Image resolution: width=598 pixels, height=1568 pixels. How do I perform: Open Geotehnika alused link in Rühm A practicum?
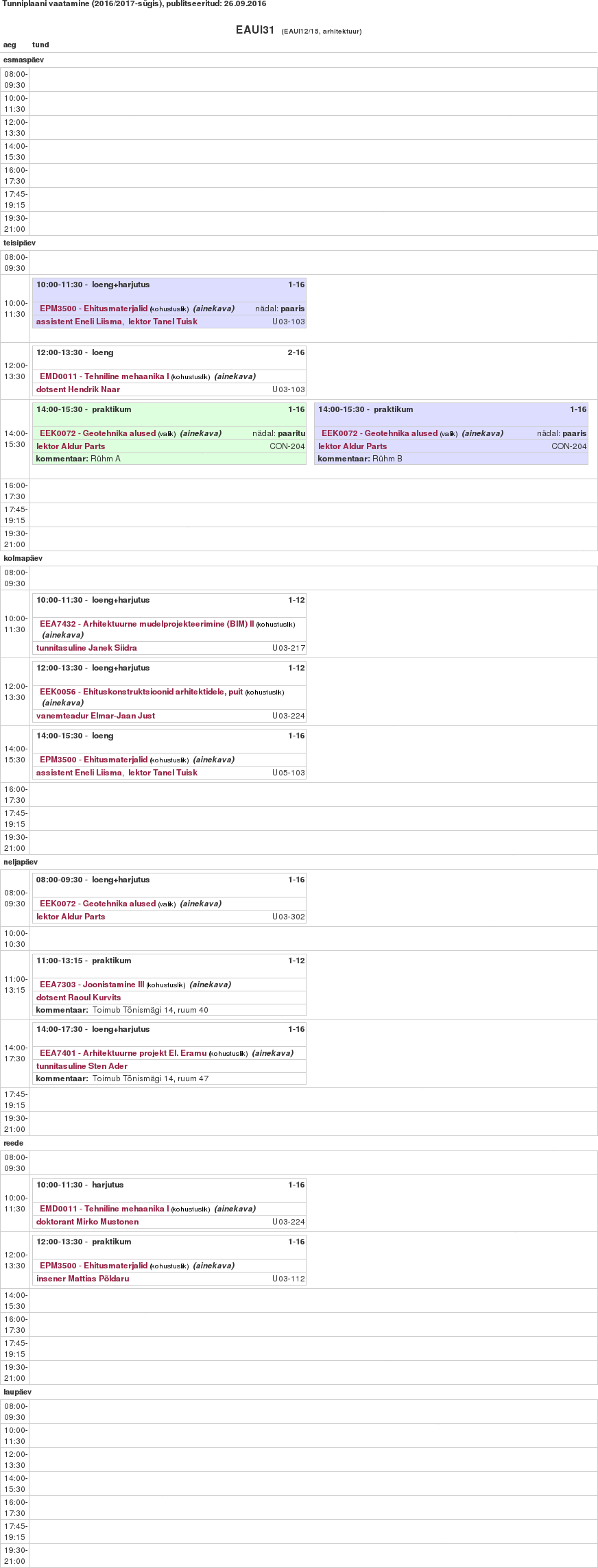point(97,433)
